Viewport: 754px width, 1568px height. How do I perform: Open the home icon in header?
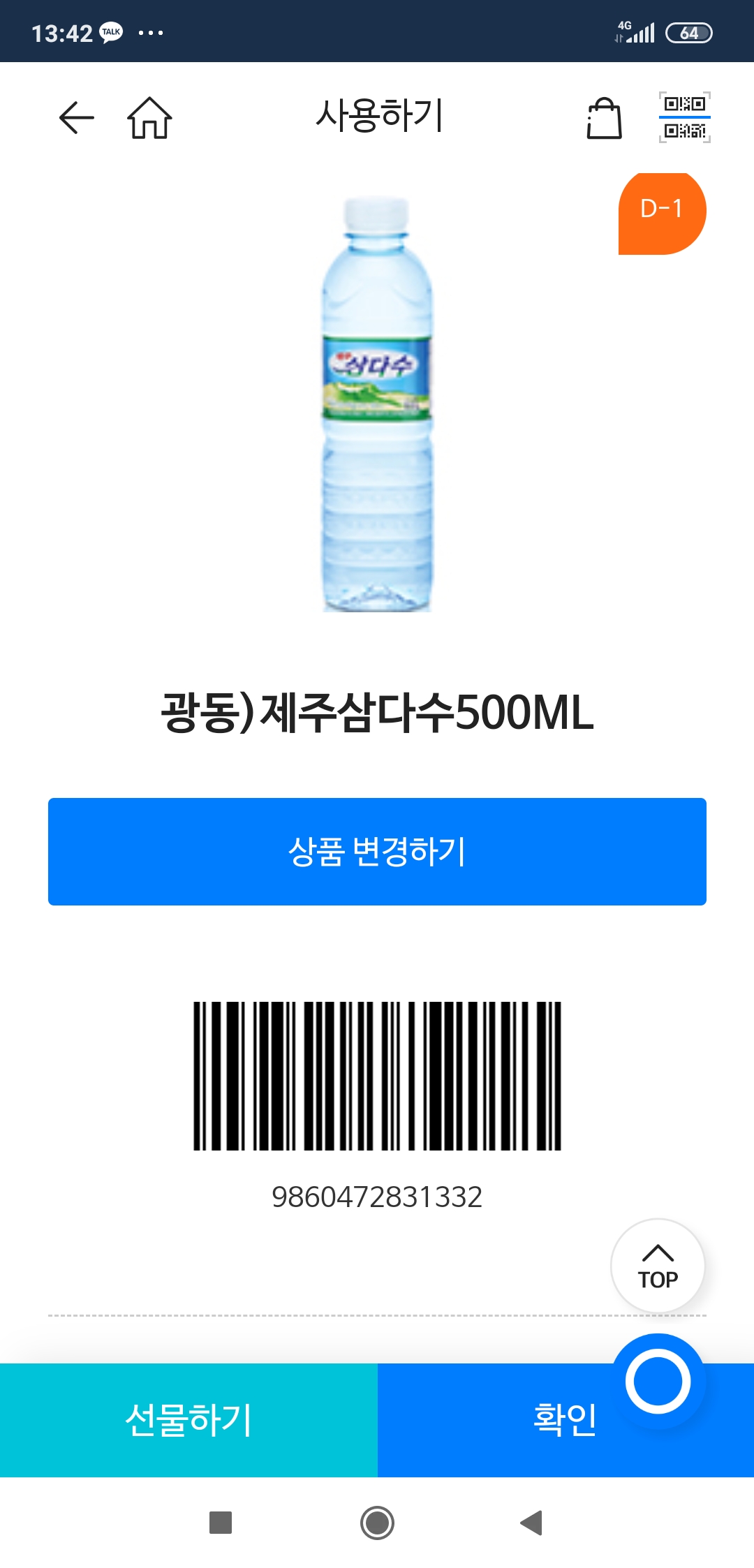tap(149, 118)
